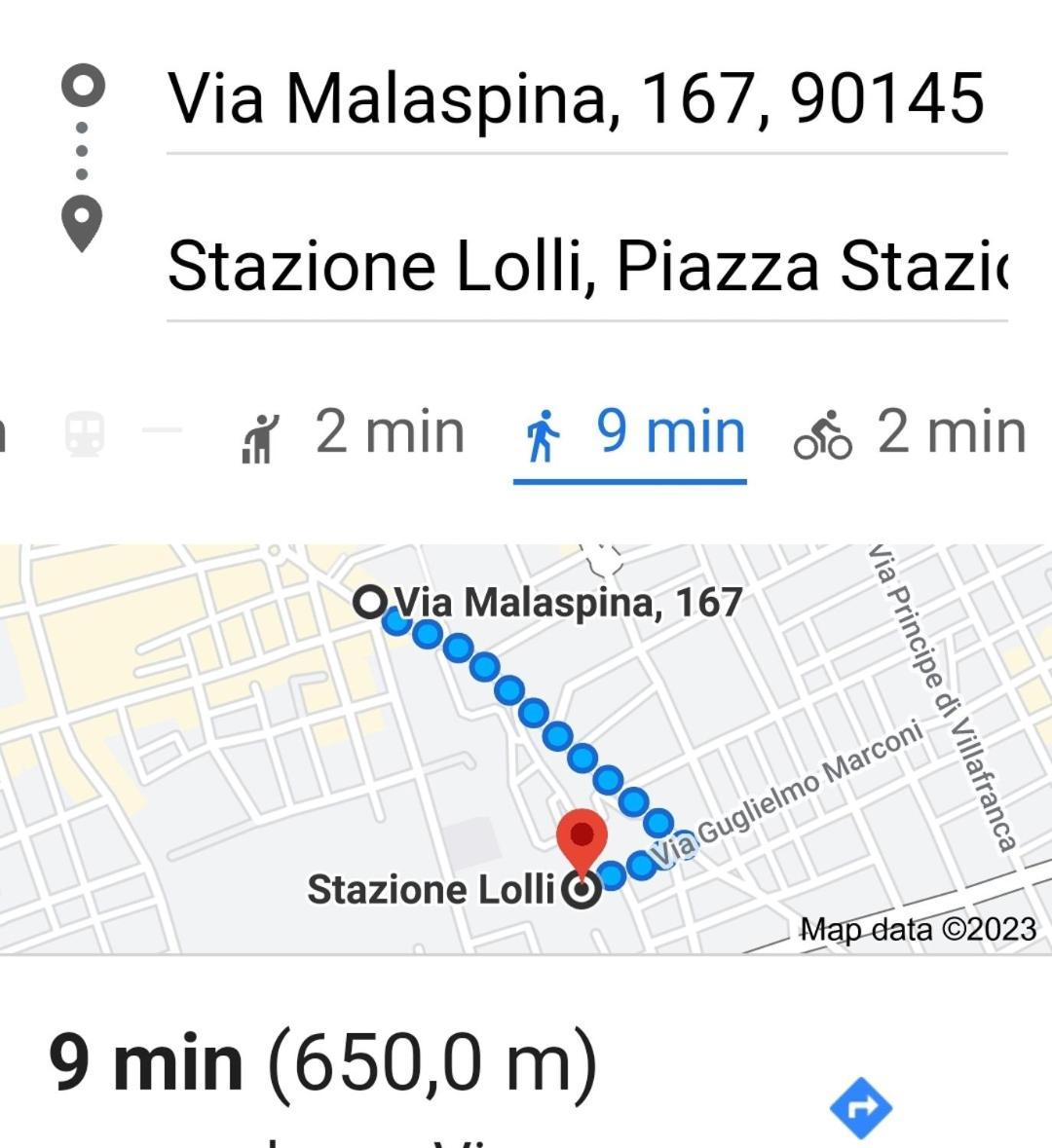Image resolution: width=1052 pixels, height=1148 pixels.
Task: Tap the red Stazione Lolli destination pin
Action: tap(582, 839)
